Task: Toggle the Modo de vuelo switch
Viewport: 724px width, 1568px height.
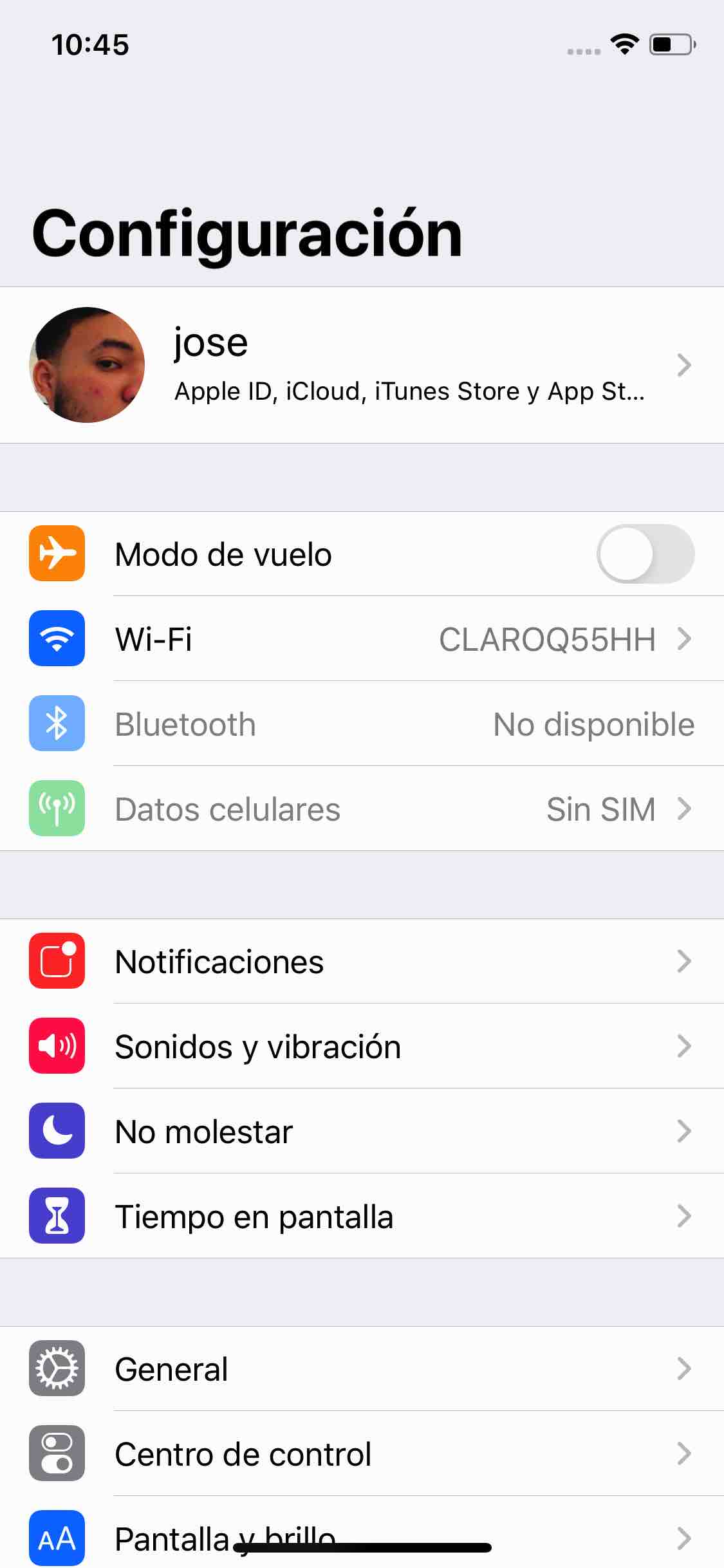Action: coord(645,554)
